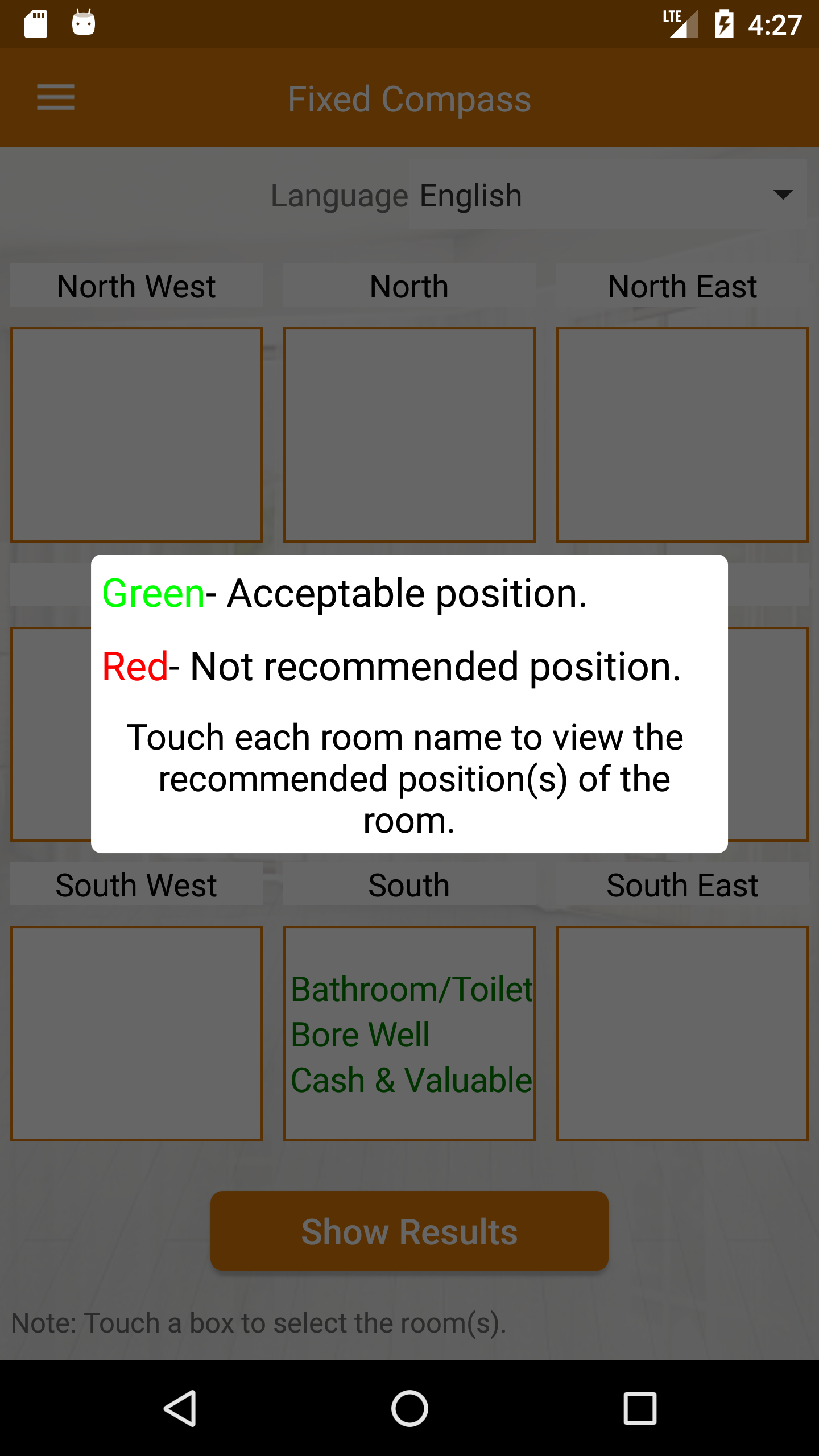Image resolution: width=819 pixels, height=1456 pixels.
Task: Tap the Show Results button
Action: [x=409, y=1231]
